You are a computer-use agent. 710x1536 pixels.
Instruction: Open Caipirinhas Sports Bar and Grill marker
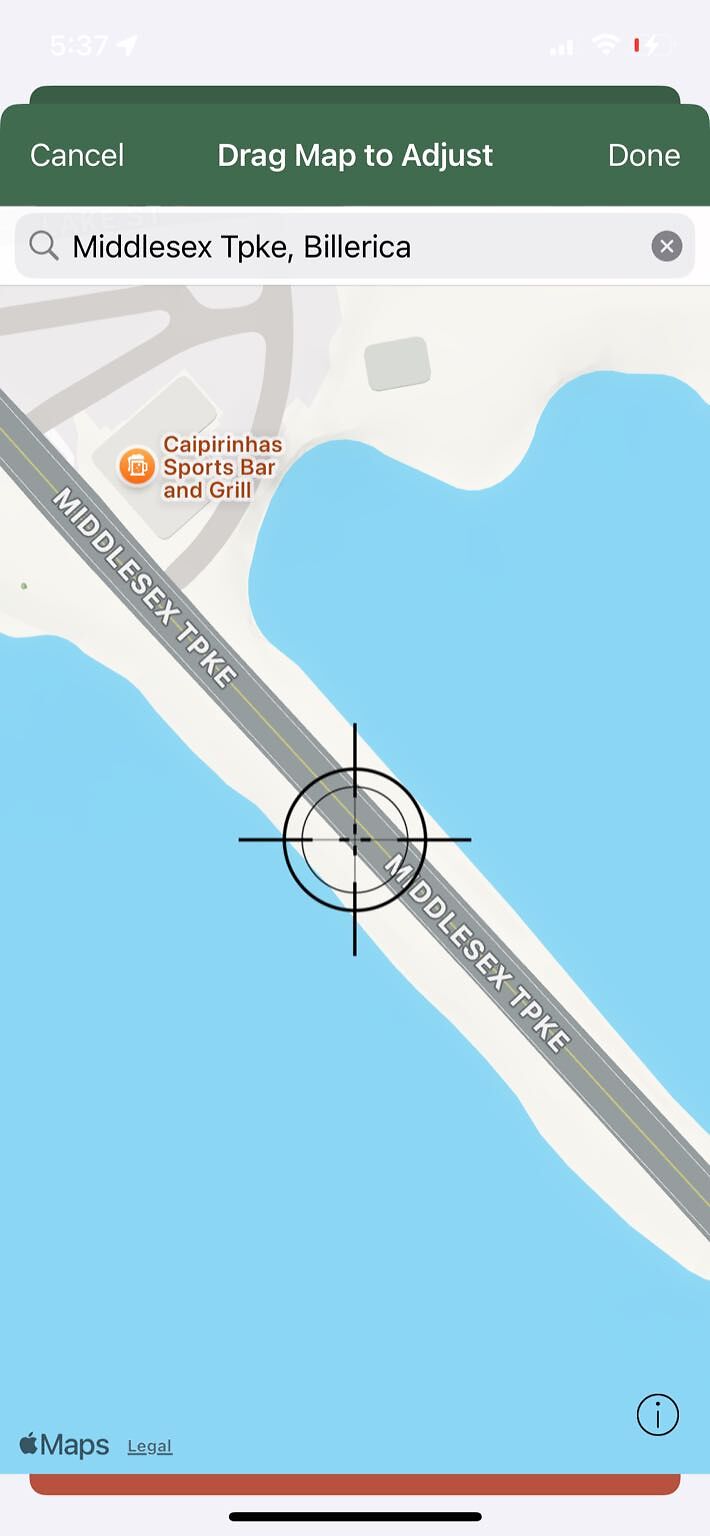click(137, 467)
